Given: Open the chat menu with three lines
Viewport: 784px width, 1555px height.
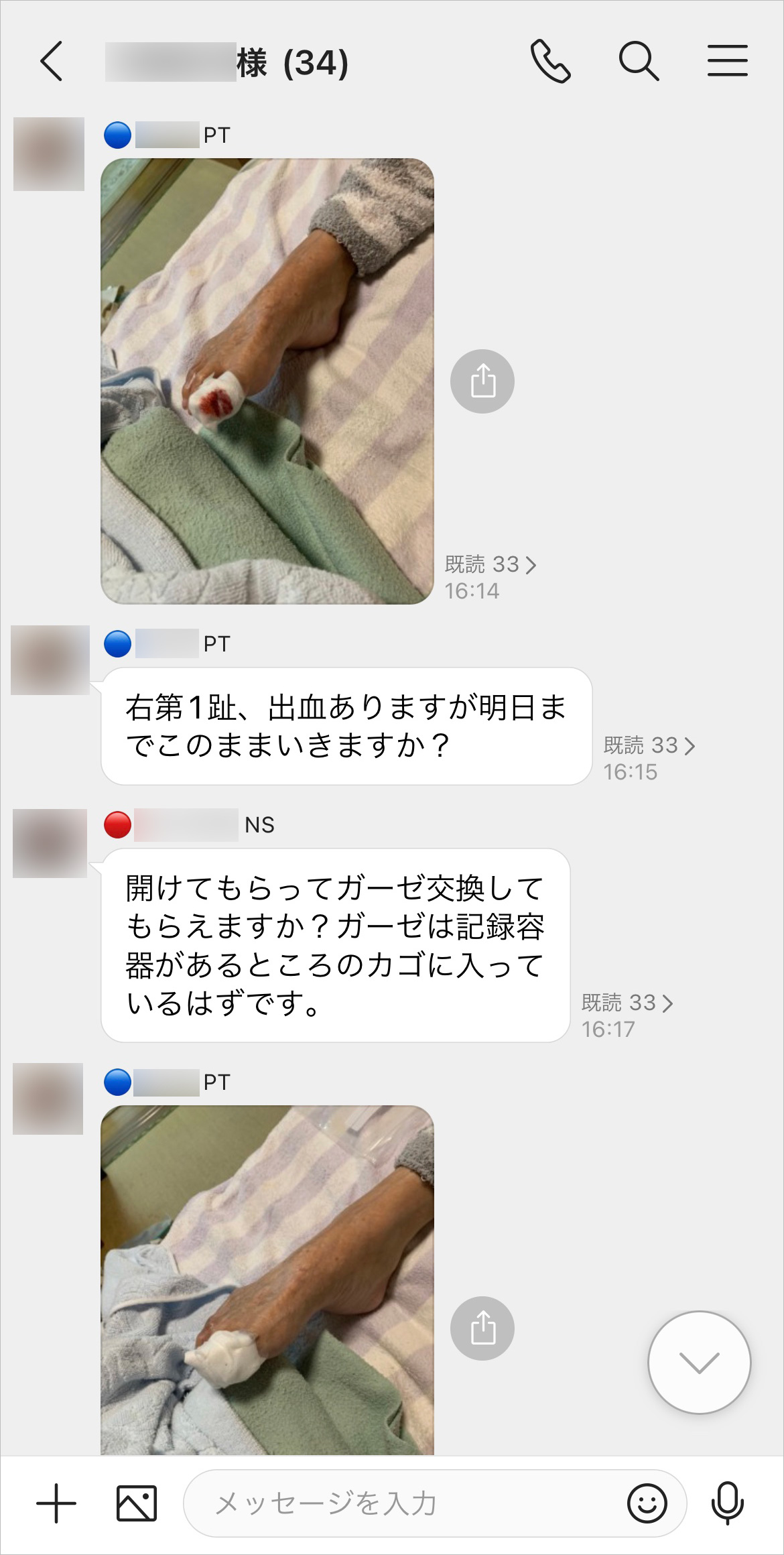Looking at the screenshot, I should pyautogui.click(x=727, y=62).
